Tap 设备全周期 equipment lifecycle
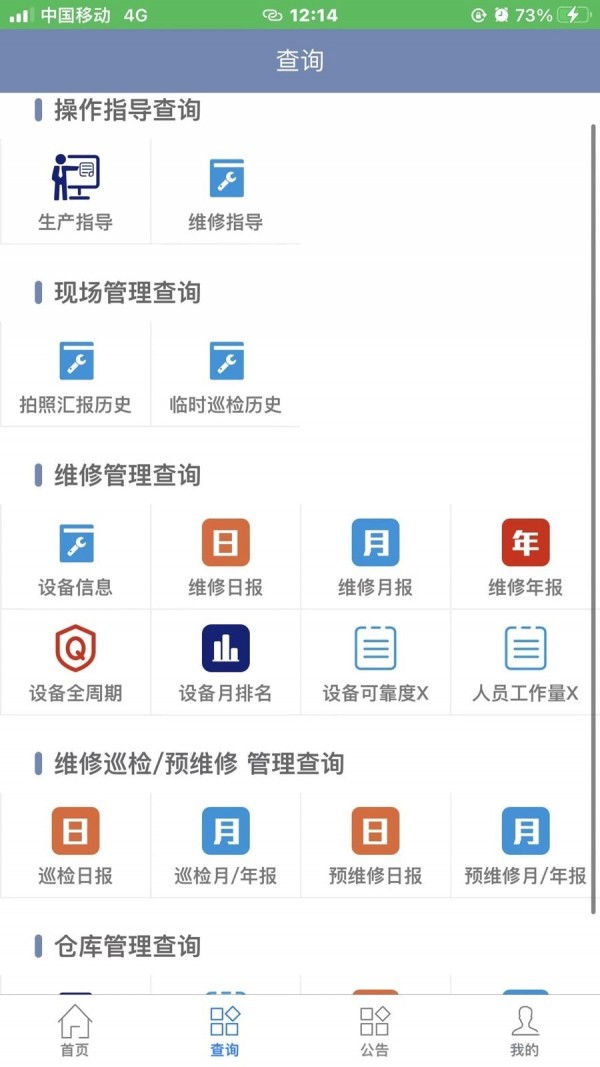Image resolution: width=600 pixels, height=1067 pixels. (x=75, y=662)
